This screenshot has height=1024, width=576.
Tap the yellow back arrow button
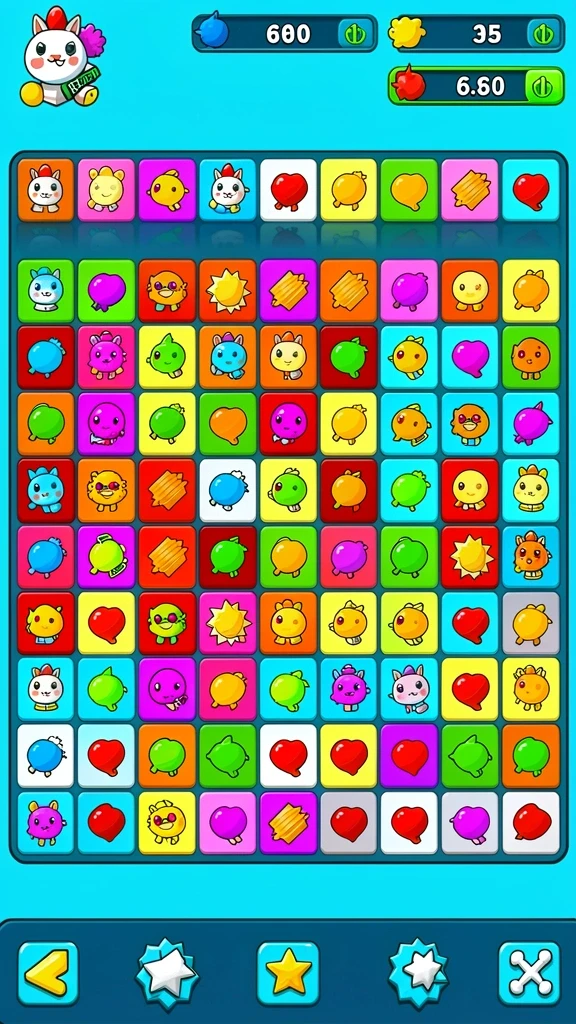tap(48, 973)
